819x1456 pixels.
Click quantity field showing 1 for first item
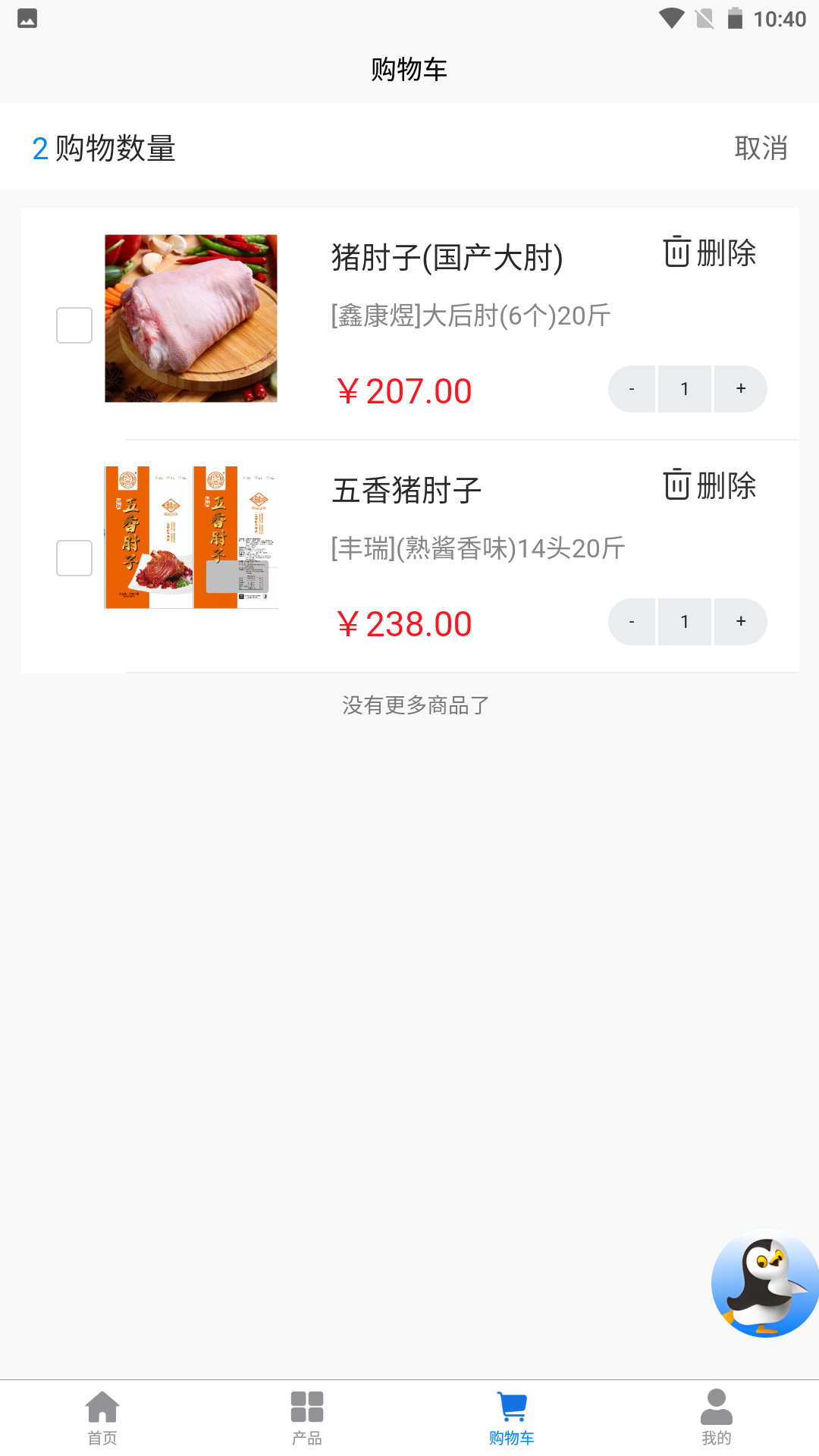685,389
